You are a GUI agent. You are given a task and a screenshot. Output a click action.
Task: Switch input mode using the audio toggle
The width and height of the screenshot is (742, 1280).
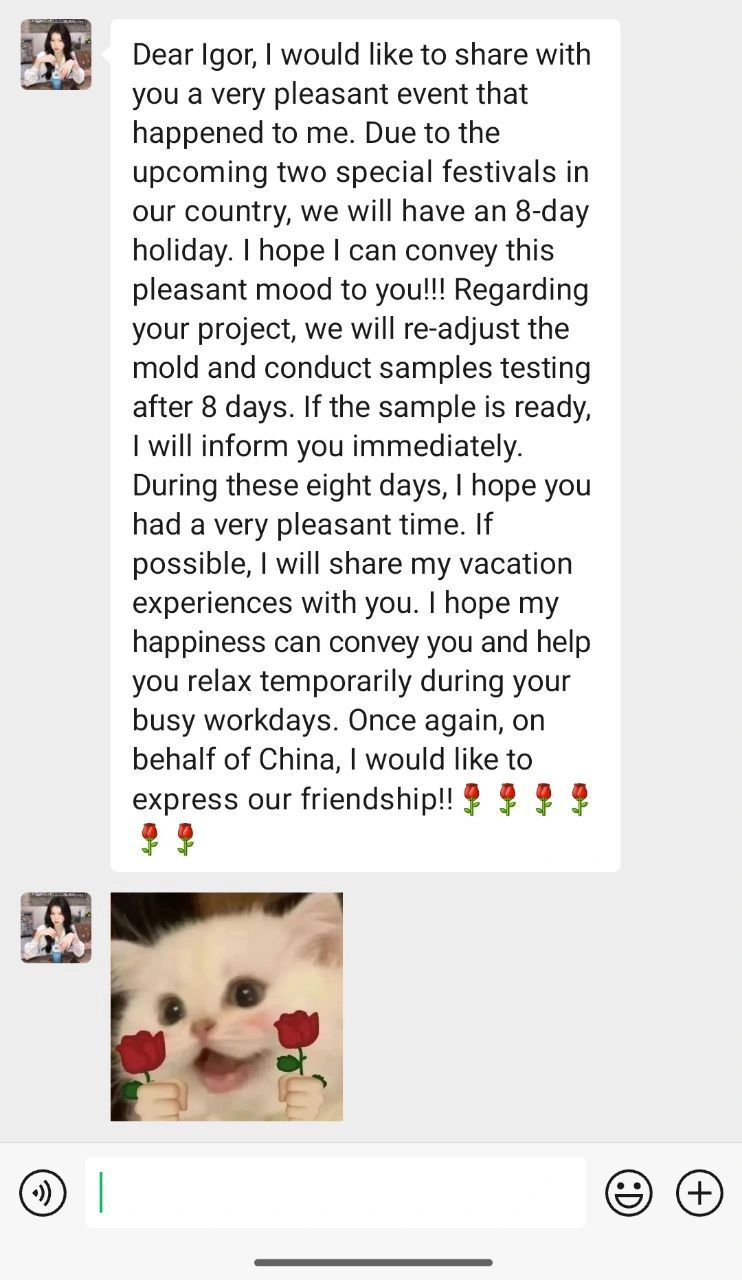pyautogui.click(x=43, y=1192)
